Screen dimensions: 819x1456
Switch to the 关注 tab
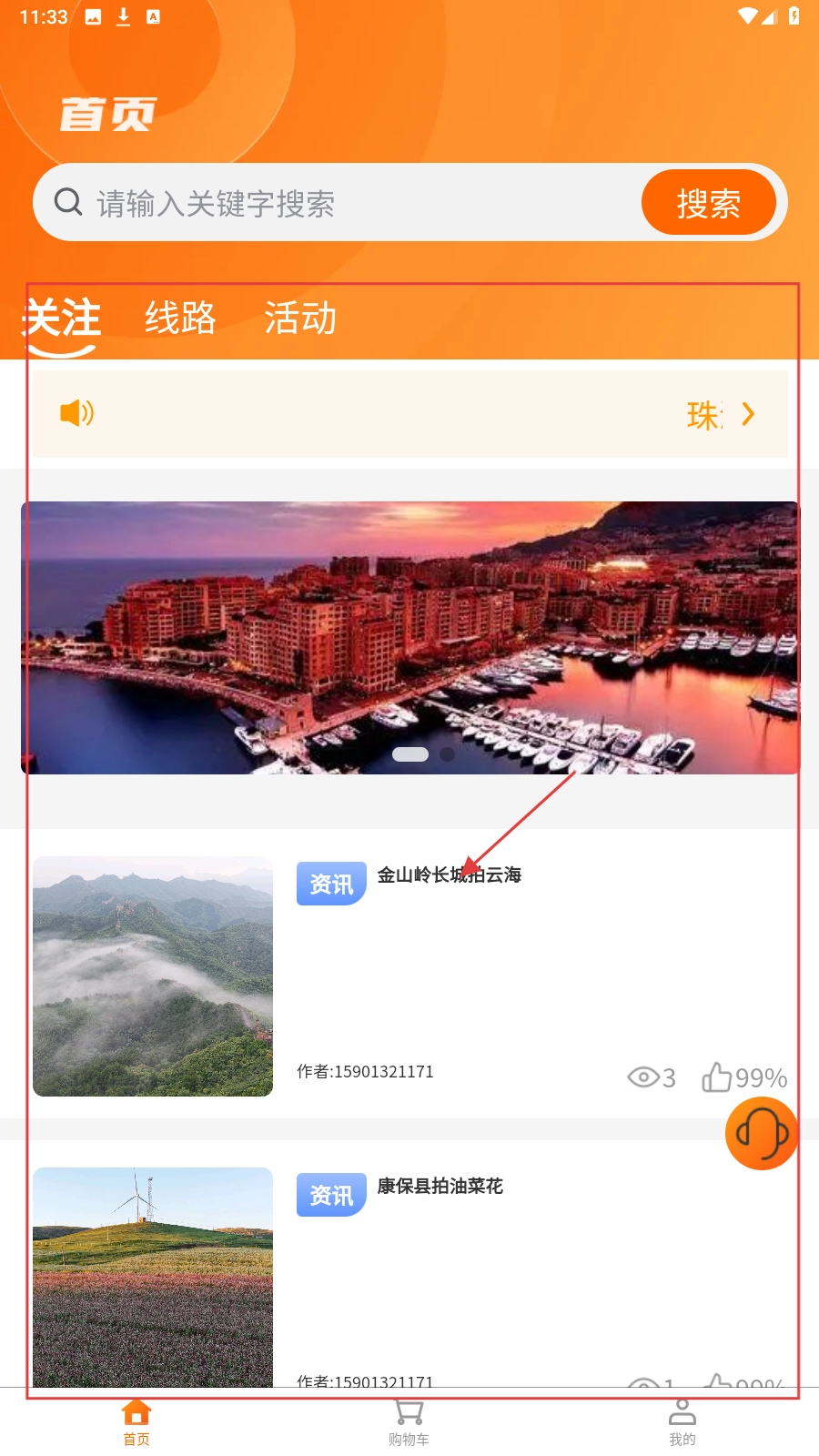click(x=62, y=319)
